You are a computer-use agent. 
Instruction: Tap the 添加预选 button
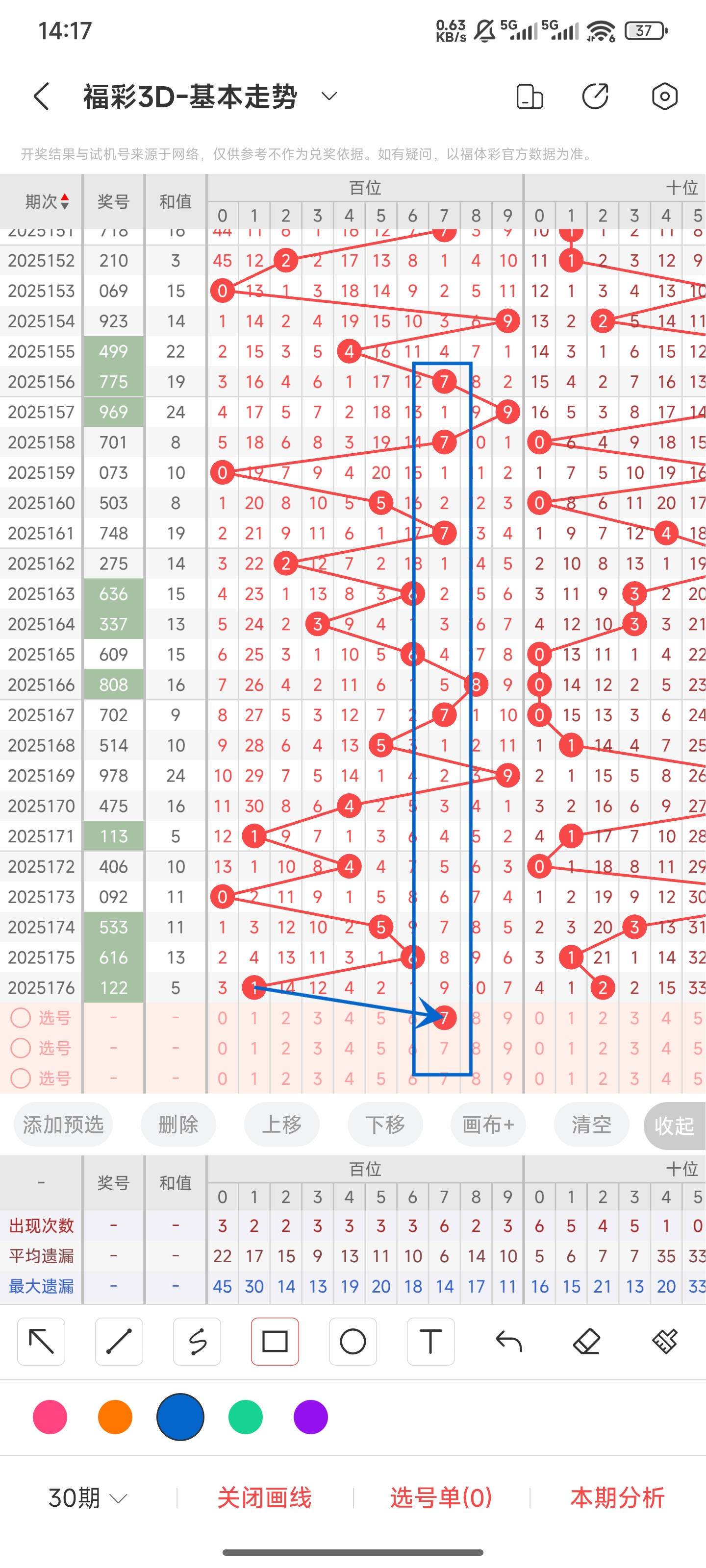click(x=63, y=1124)
